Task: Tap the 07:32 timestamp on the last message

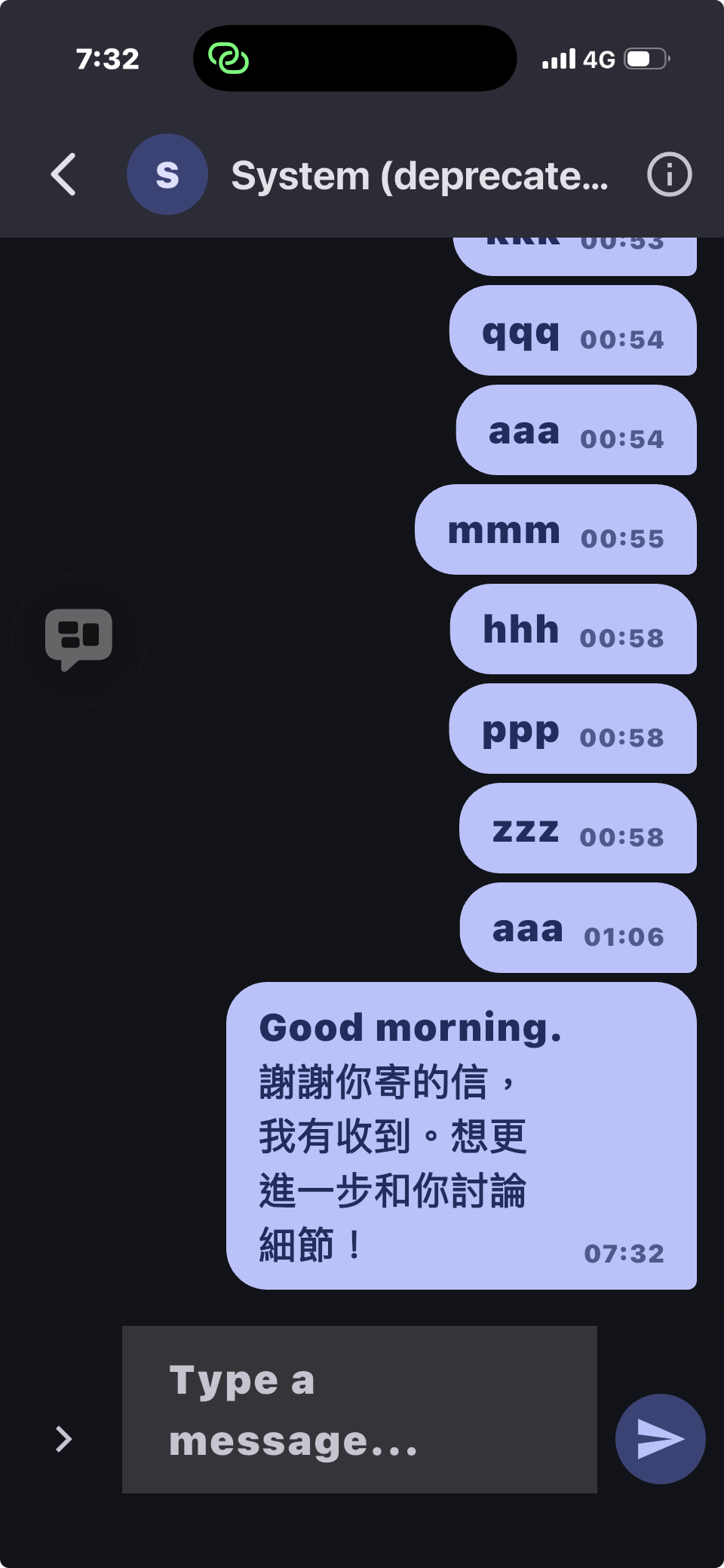Action: pos(626,1252)
